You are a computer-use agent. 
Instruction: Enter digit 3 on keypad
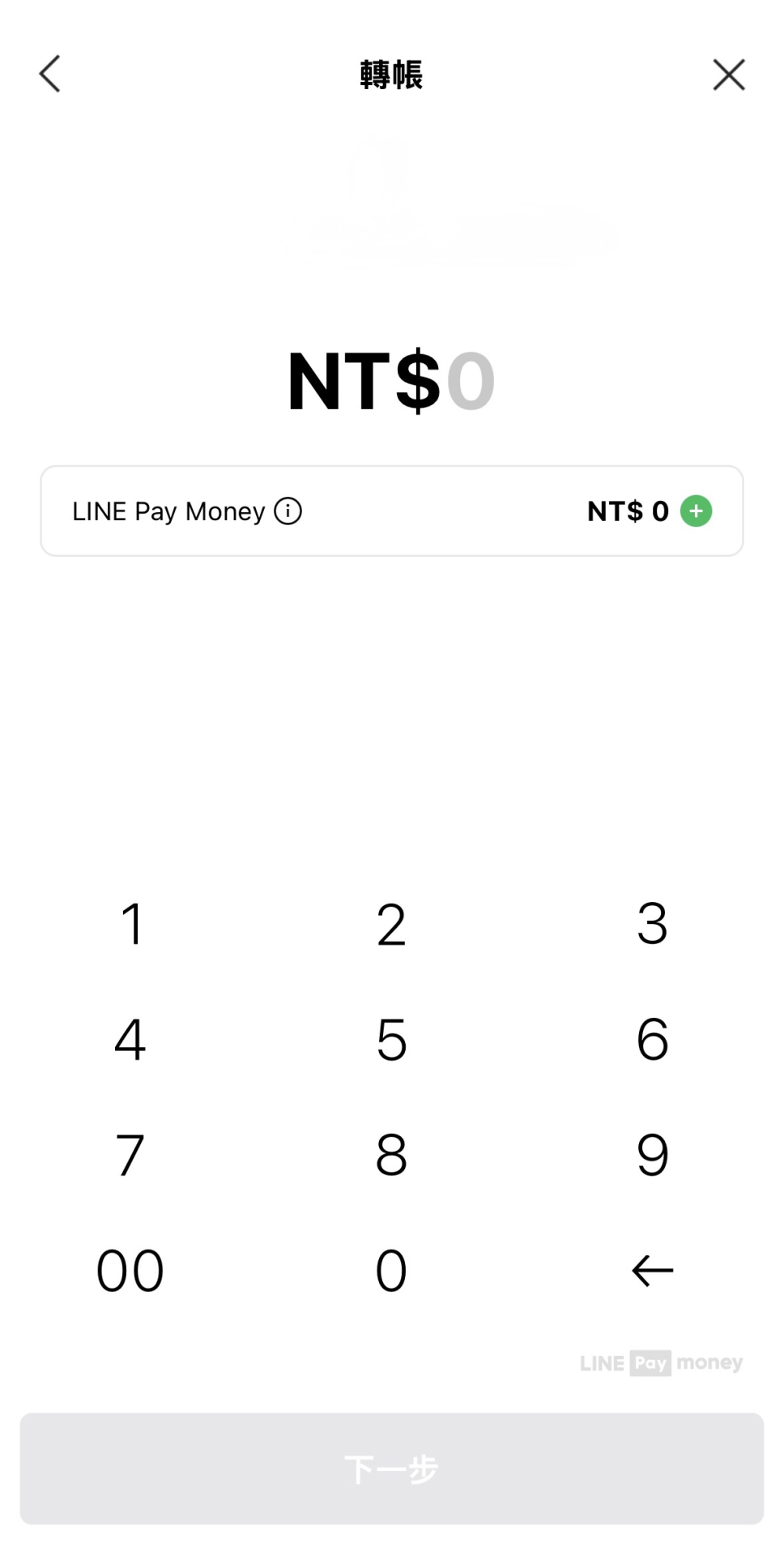tap(652, 924)
